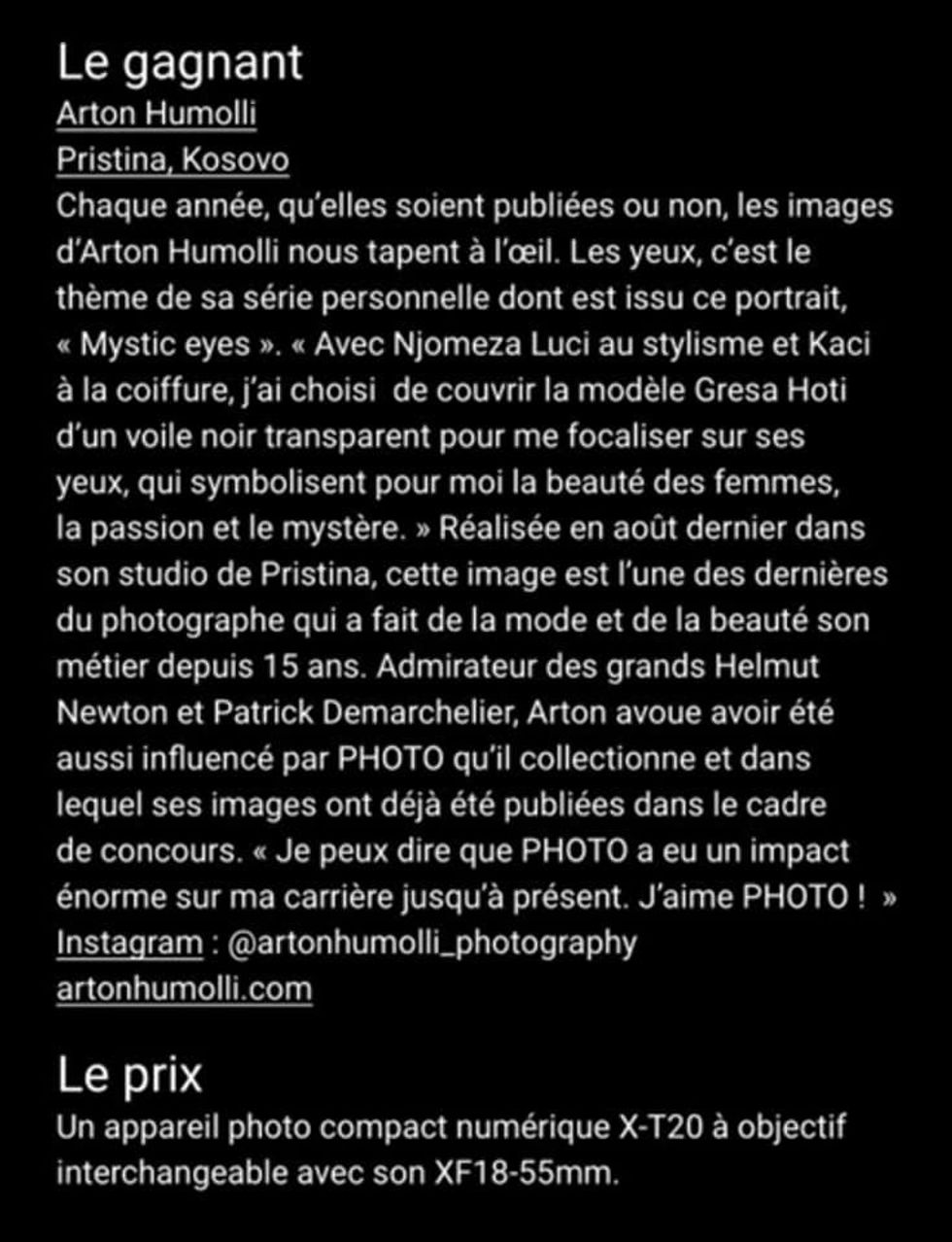Follow the Pristina, Kosovo link
952x1242 pixels.
click(172, 159)
